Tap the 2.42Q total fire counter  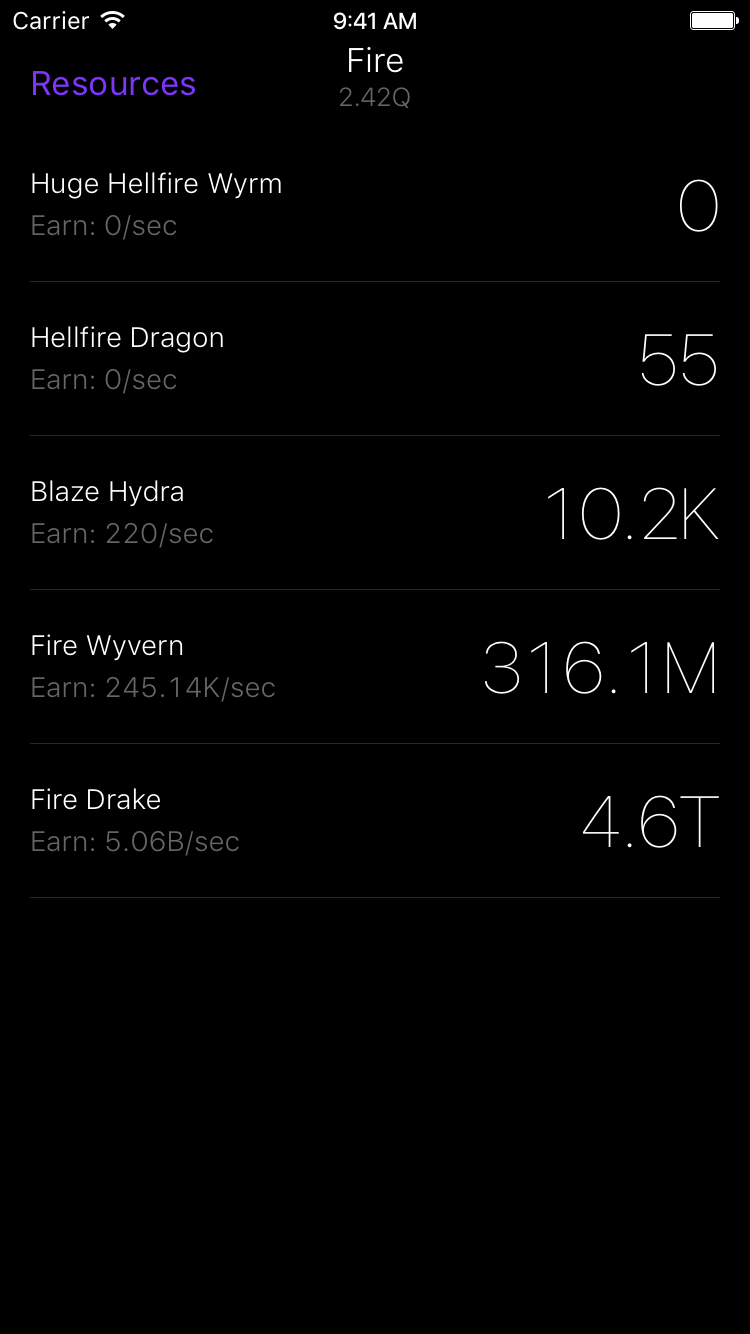374,97
